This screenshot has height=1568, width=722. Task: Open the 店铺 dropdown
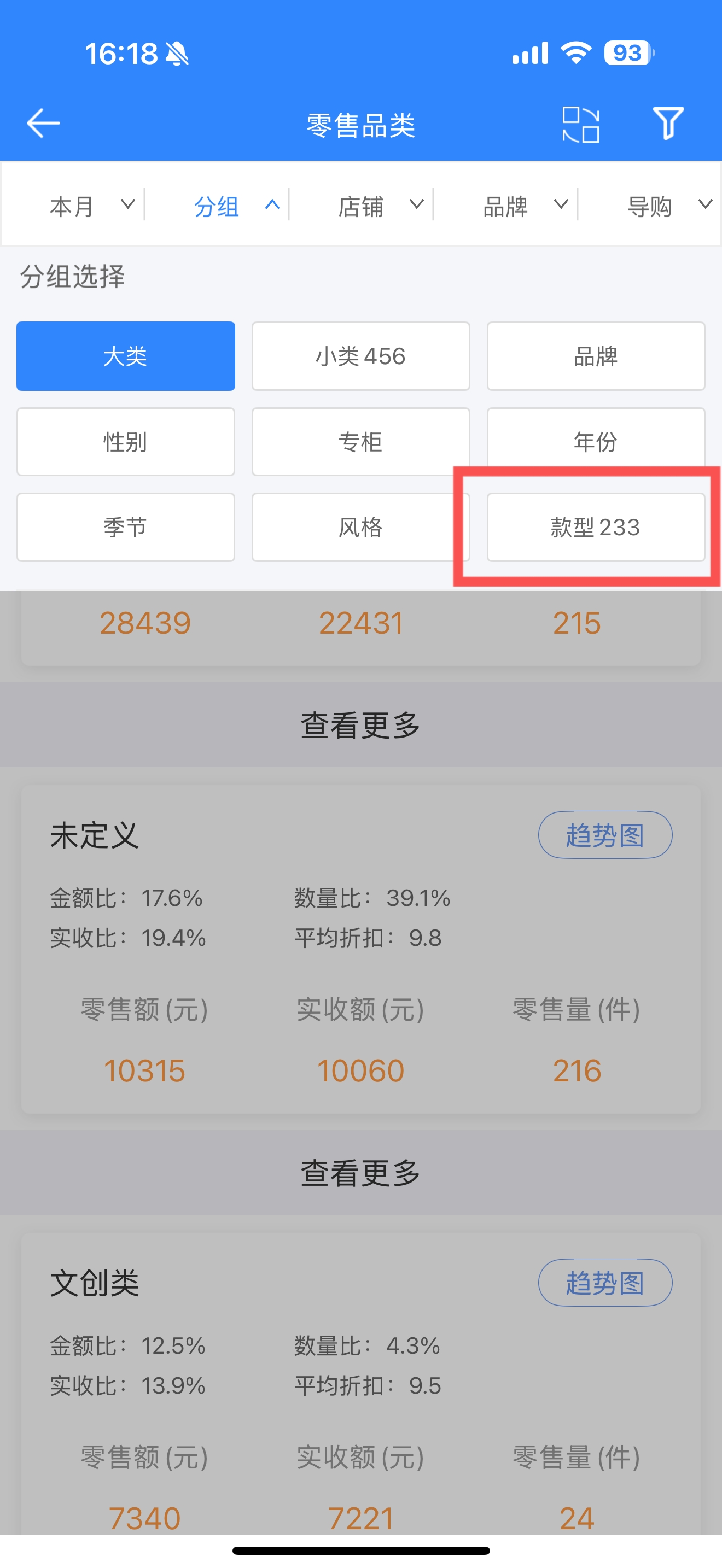[x=380, y=206]
